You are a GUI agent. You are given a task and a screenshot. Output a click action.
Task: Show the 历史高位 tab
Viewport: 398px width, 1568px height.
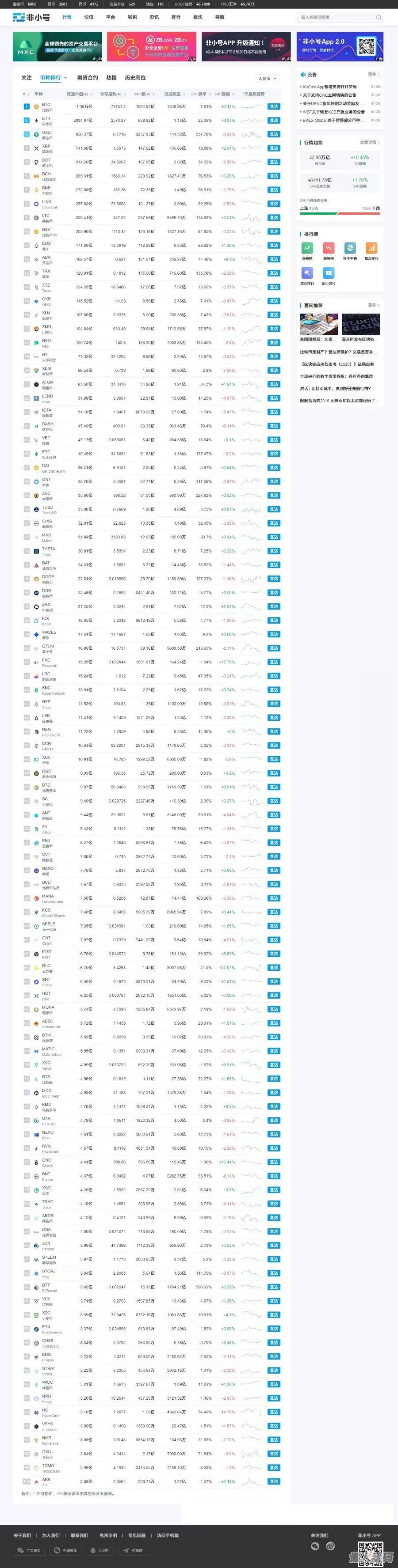click(x=135, y=78)
